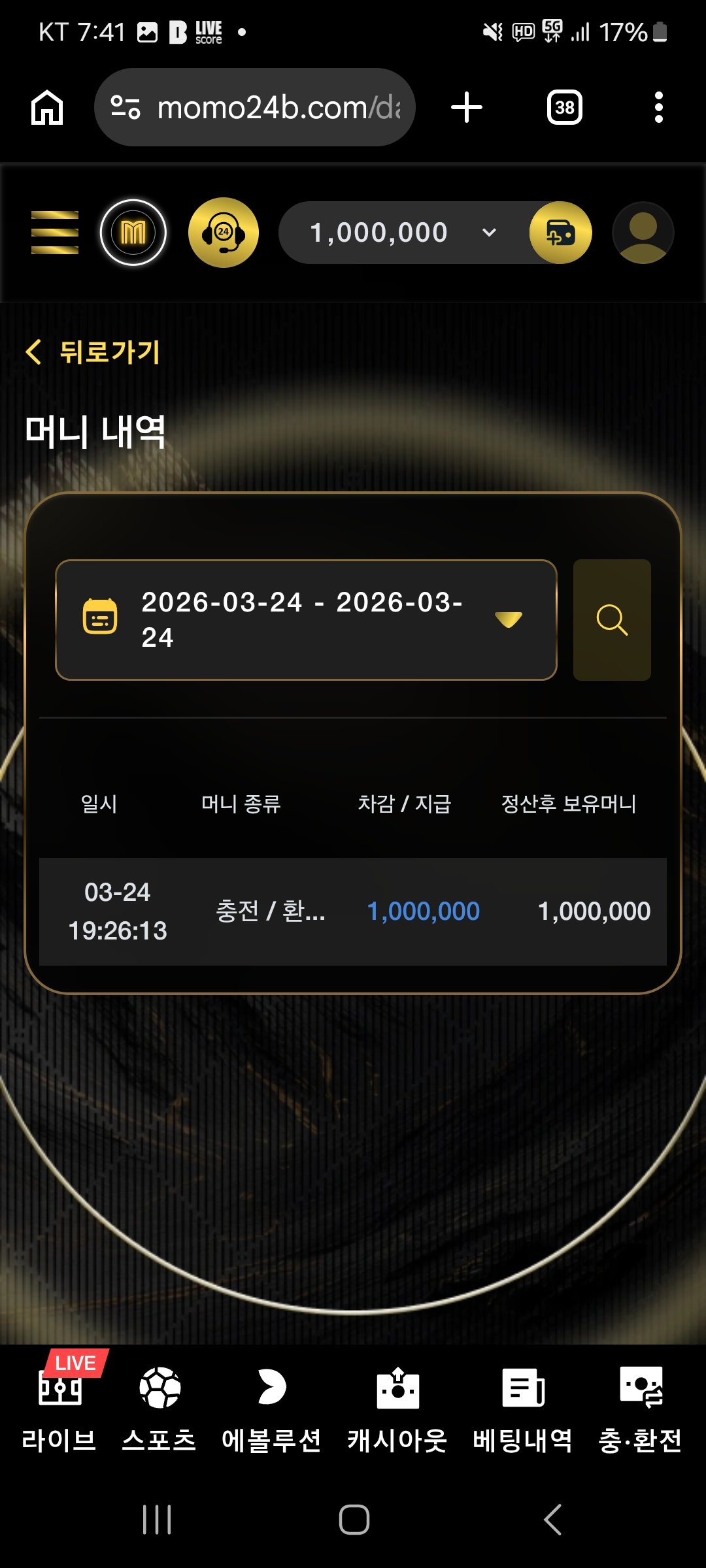706x1568 pixels.
Task: Open the gold wallet deposit icon
Action: tap(560, 233)
